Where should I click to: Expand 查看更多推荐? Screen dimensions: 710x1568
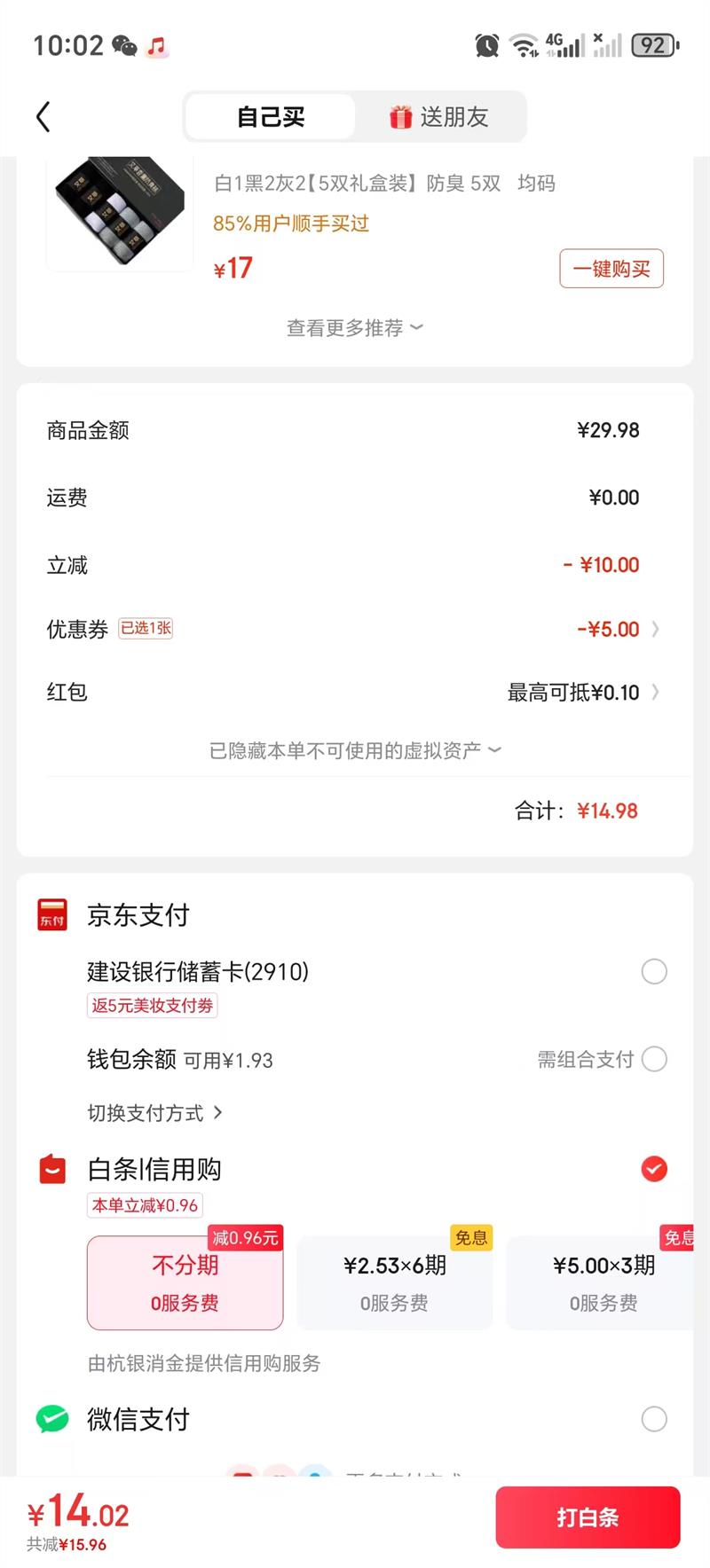coord(354,328)
